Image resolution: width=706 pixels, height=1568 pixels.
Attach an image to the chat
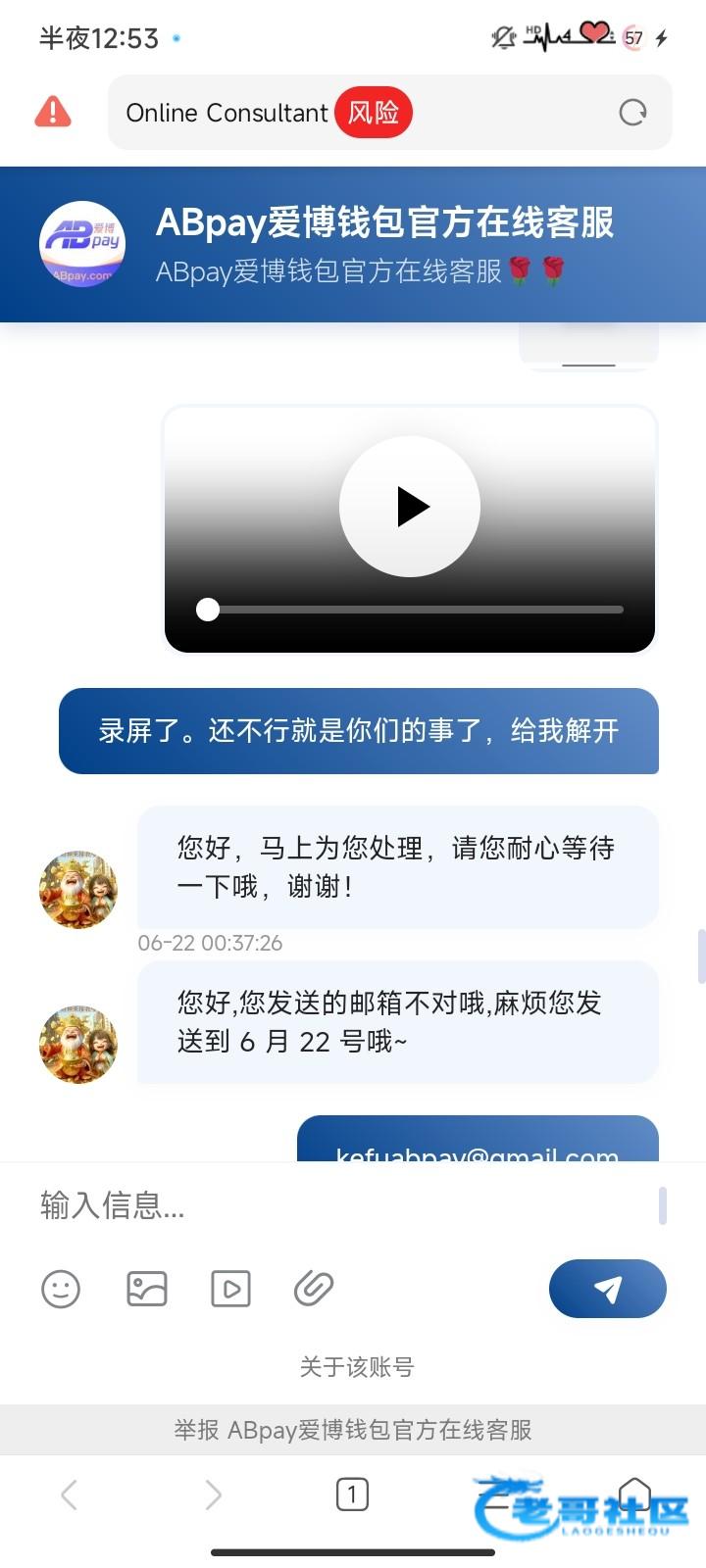point(147,1289)
